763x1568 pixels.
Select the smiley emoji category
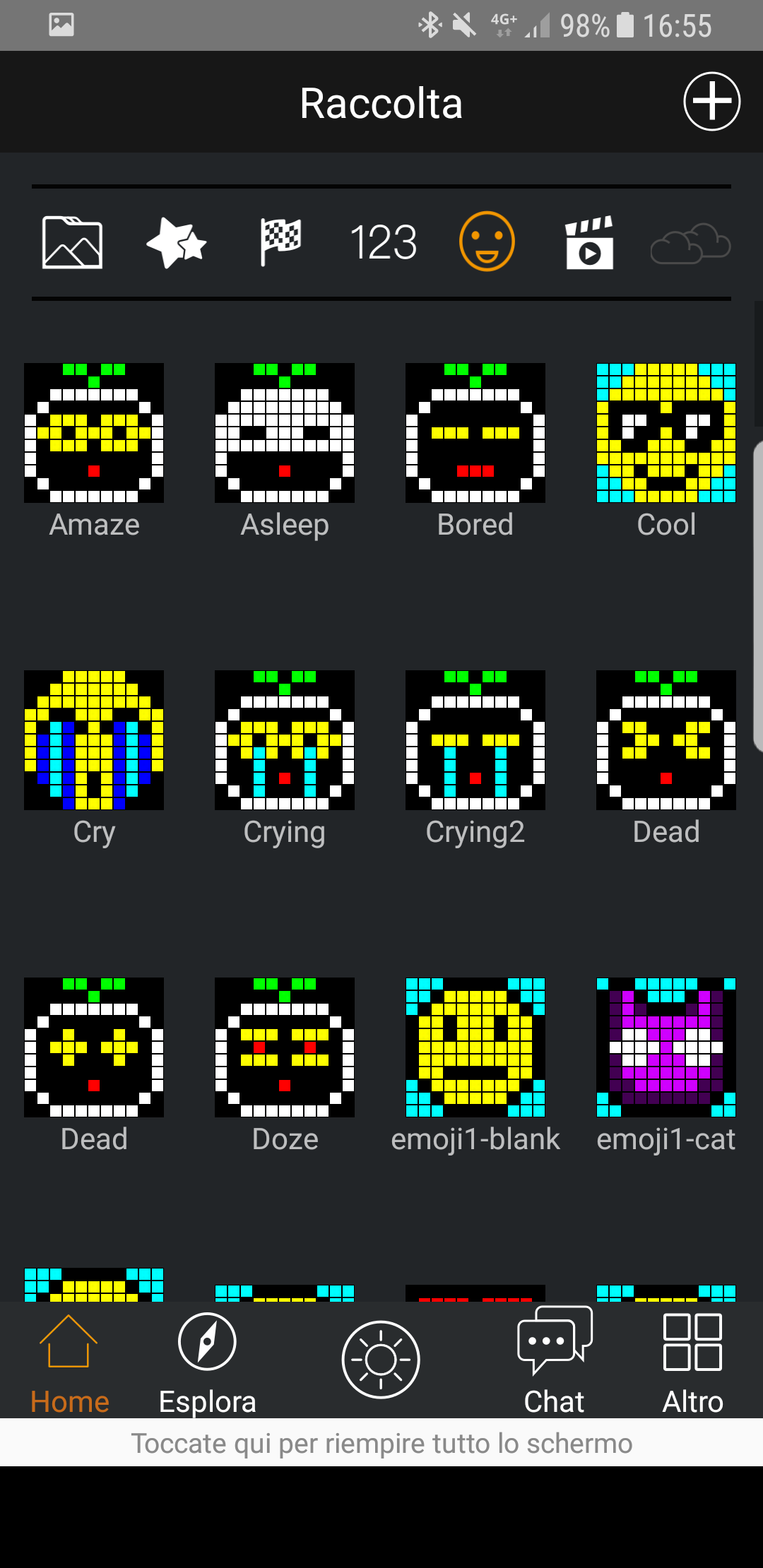[x=487, y=242]
